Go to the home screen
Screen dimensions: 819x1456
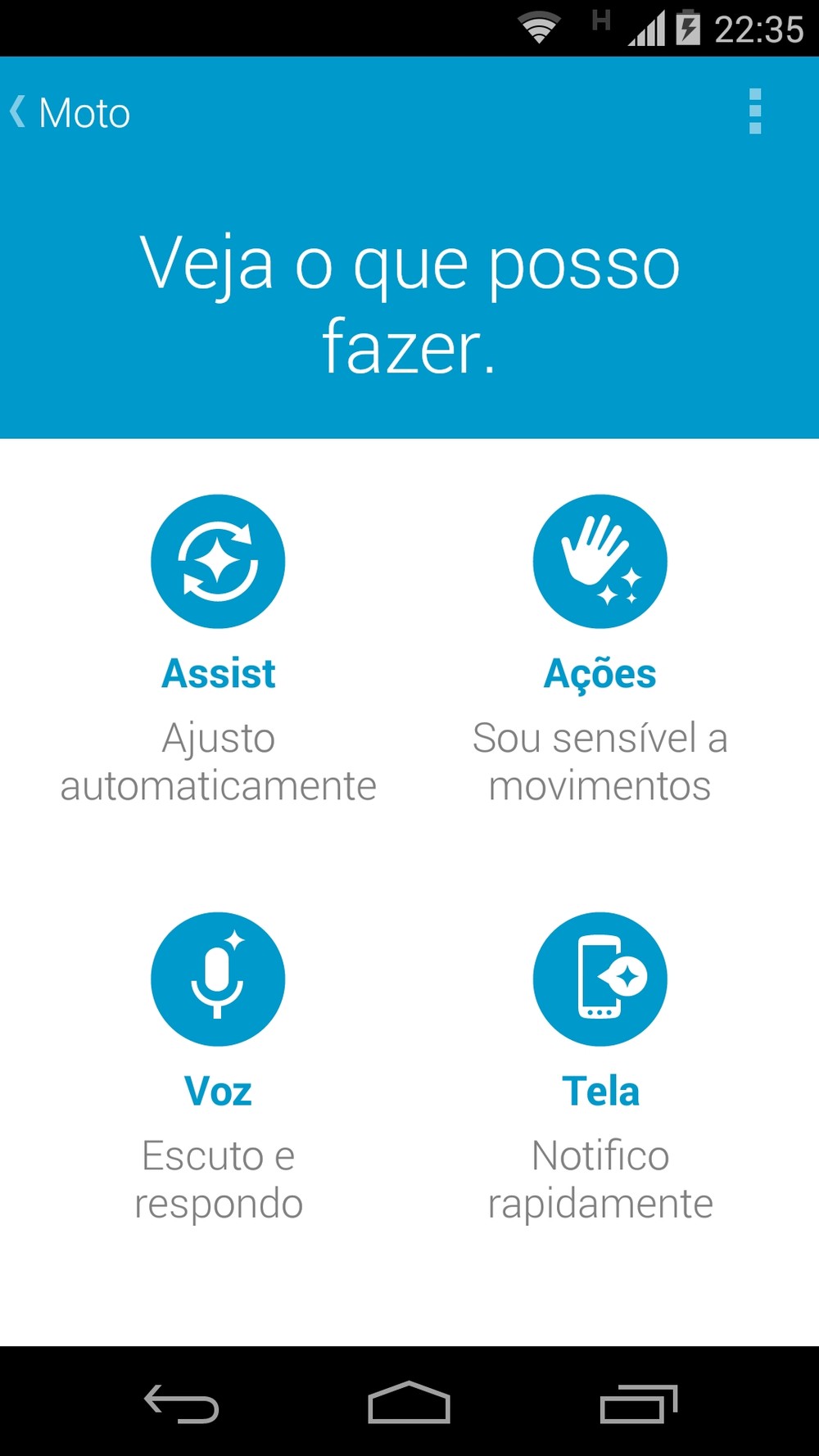pos(409,1404)
